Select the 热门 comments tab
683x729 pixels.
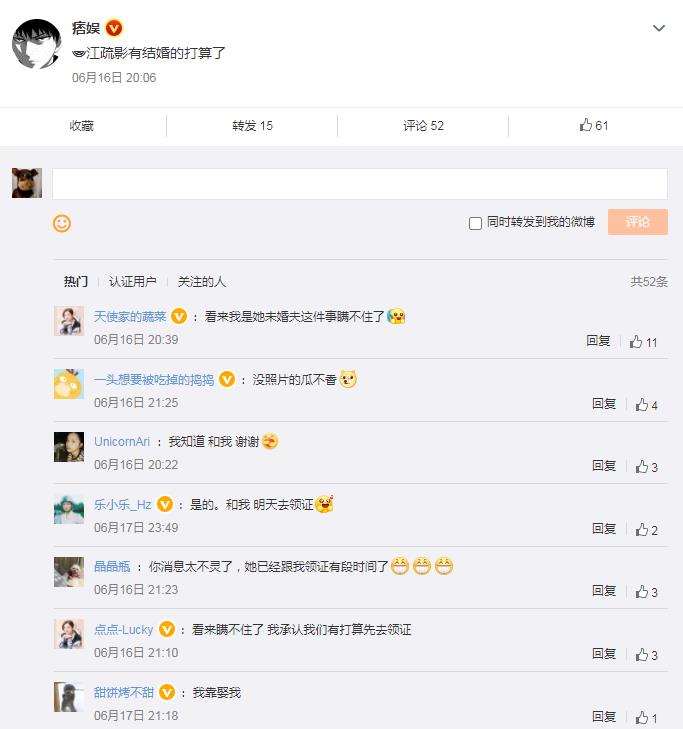75,282
